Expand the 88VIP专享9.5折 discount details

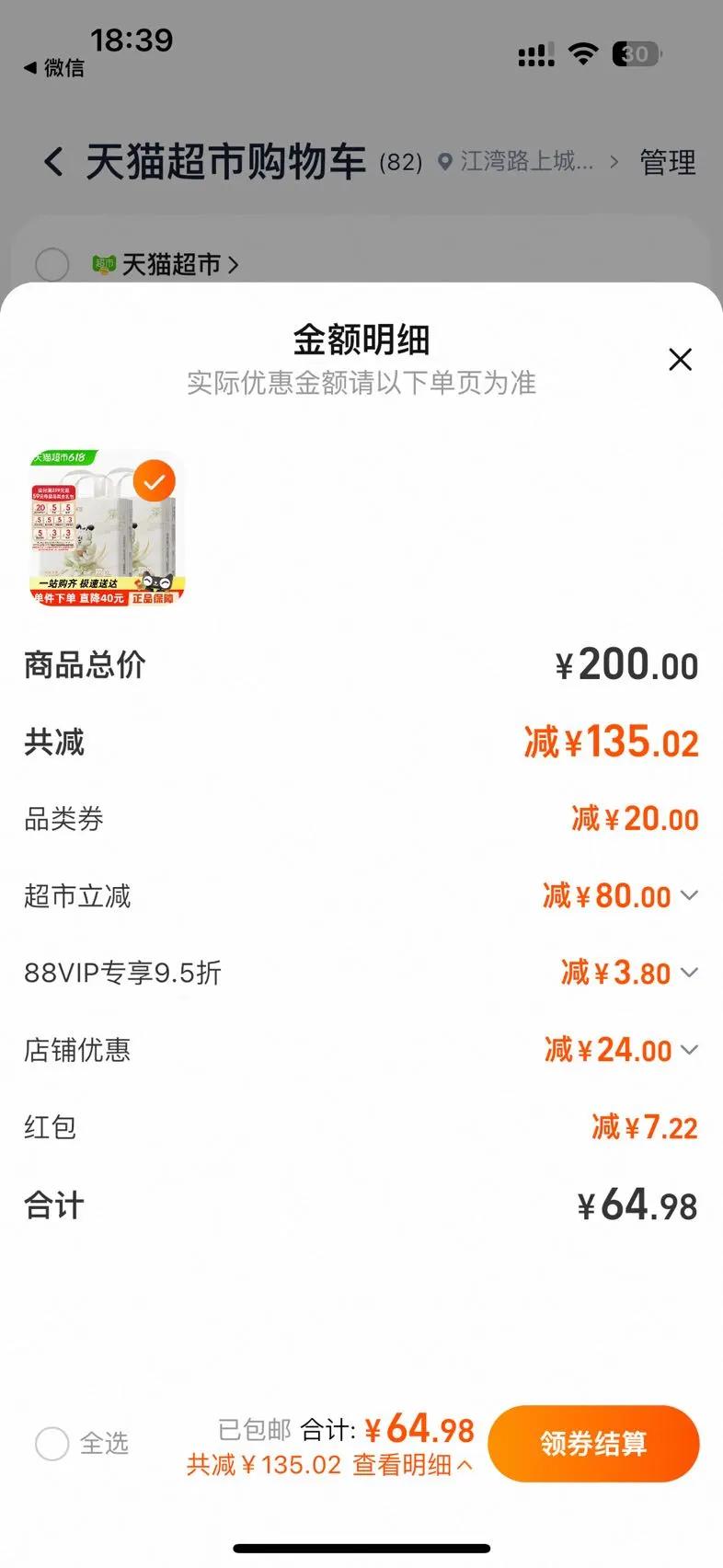pyautogui.click(x=690, y=973)
